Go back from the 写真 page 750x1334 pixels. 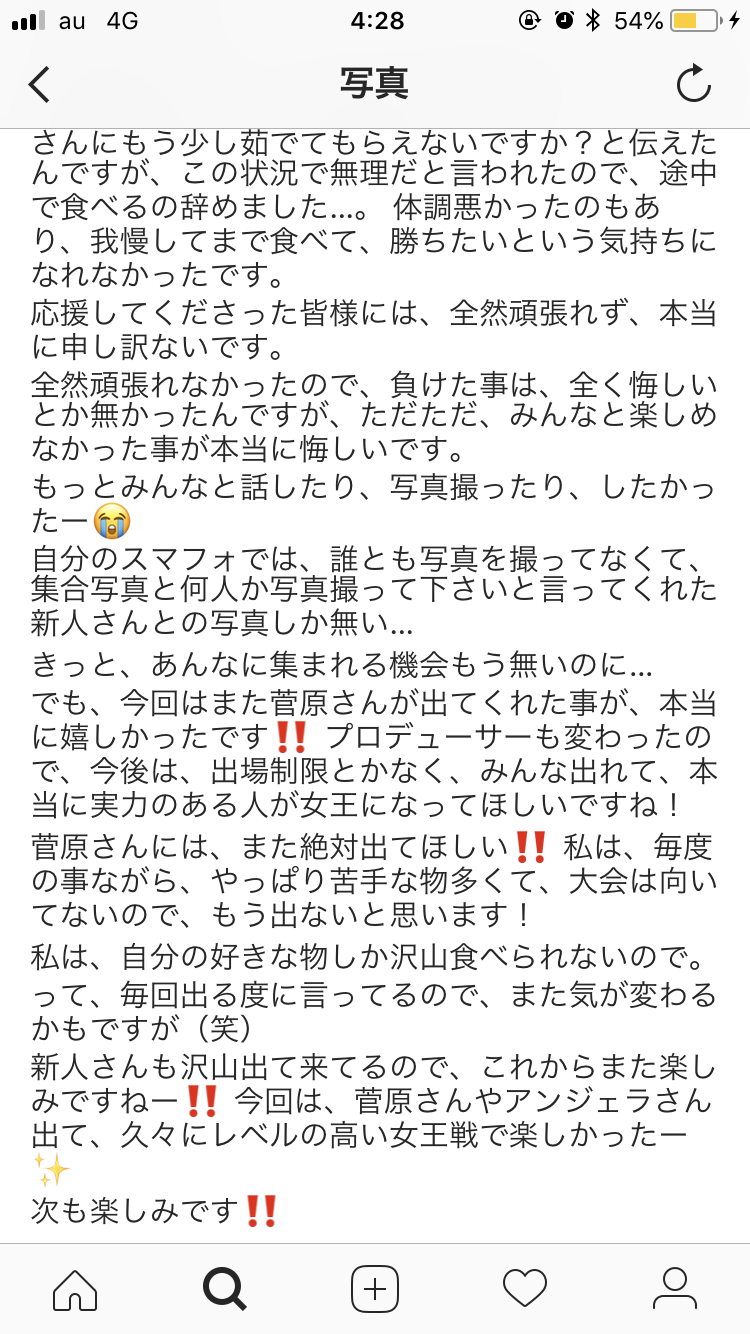click(x=39, y=84)
